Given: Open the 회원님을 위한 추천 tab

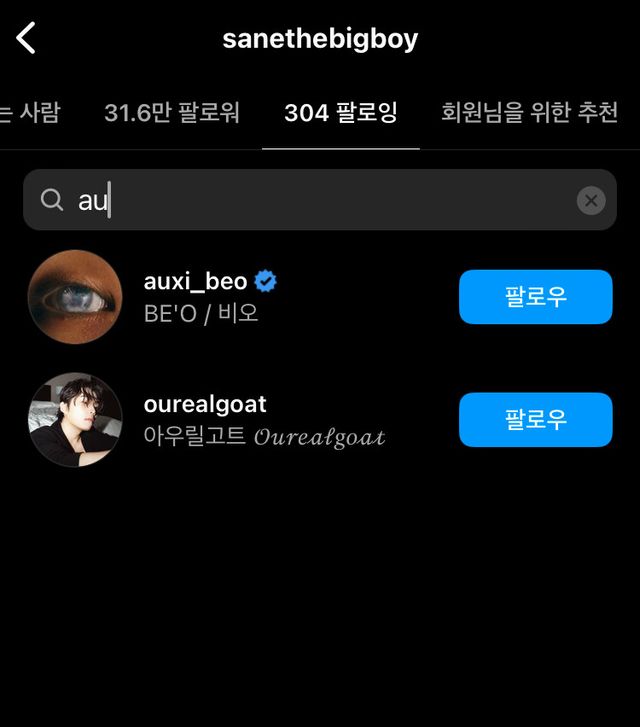Looking at the screenshot, I should click(x=529, y=112).
